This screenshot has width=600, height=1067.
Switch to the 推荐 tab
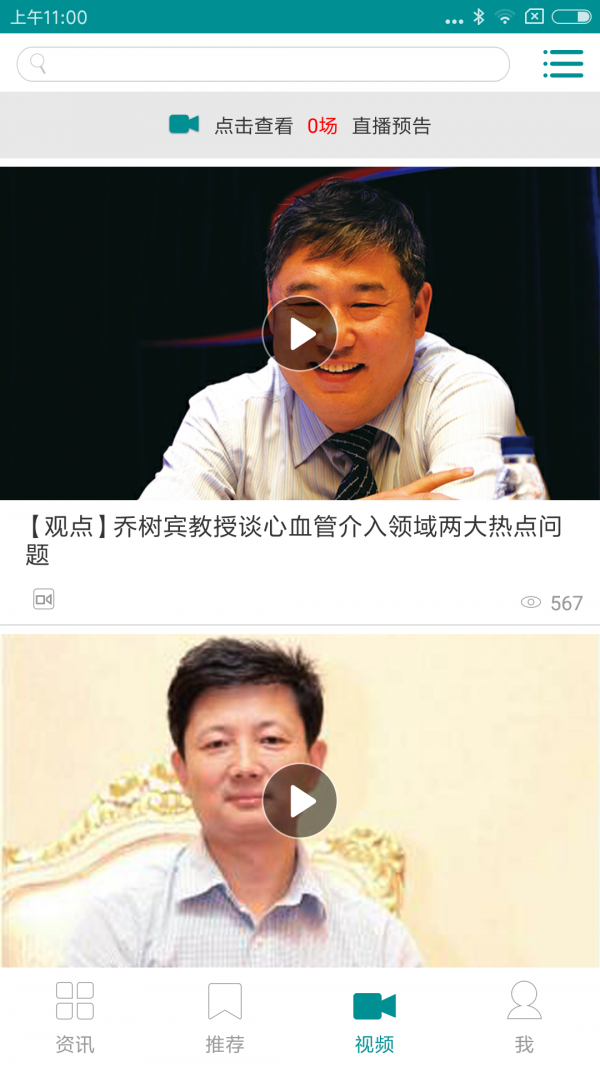pos(225,1017)
